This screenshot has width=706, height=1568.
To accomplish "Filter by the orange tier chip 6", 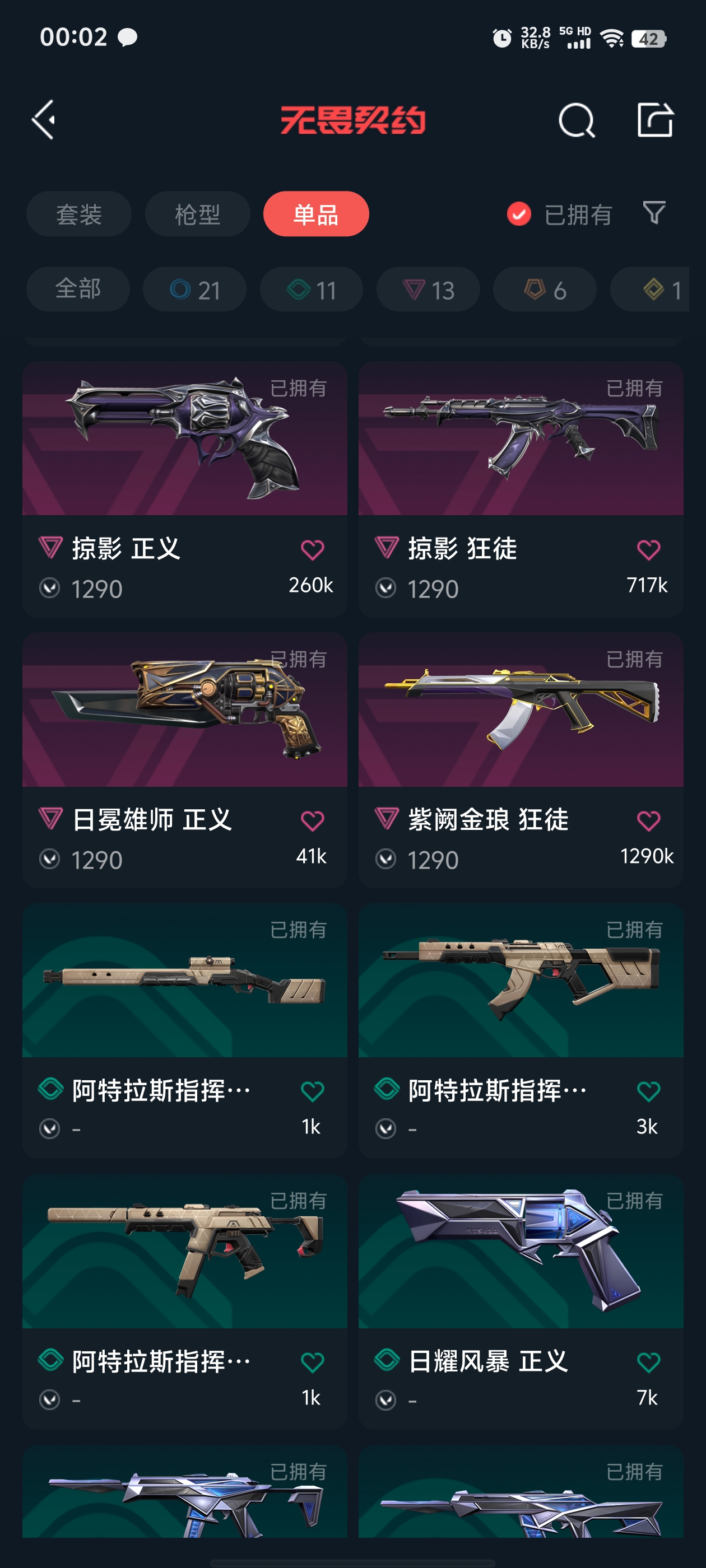I will click(x=545, y=289).
